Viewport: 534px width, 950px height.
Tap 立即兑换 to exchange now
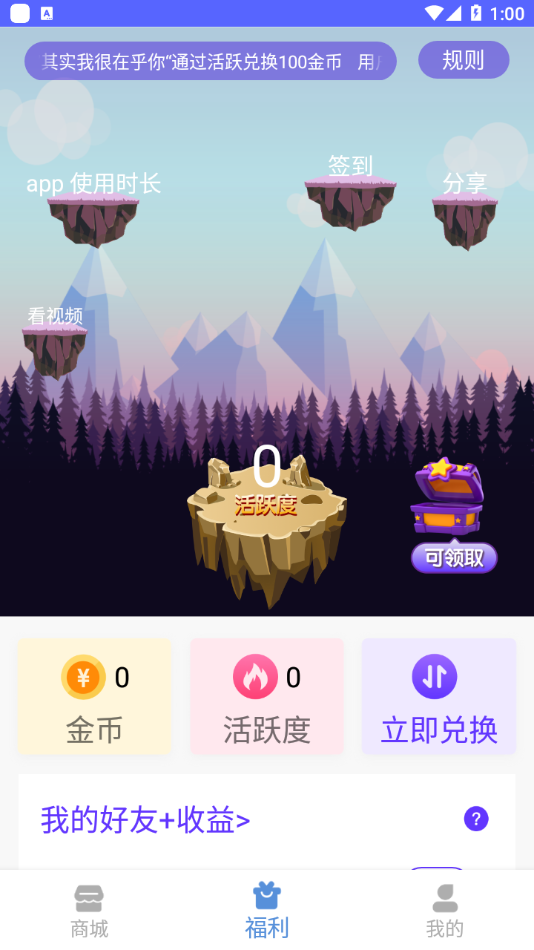click(439, 696)
